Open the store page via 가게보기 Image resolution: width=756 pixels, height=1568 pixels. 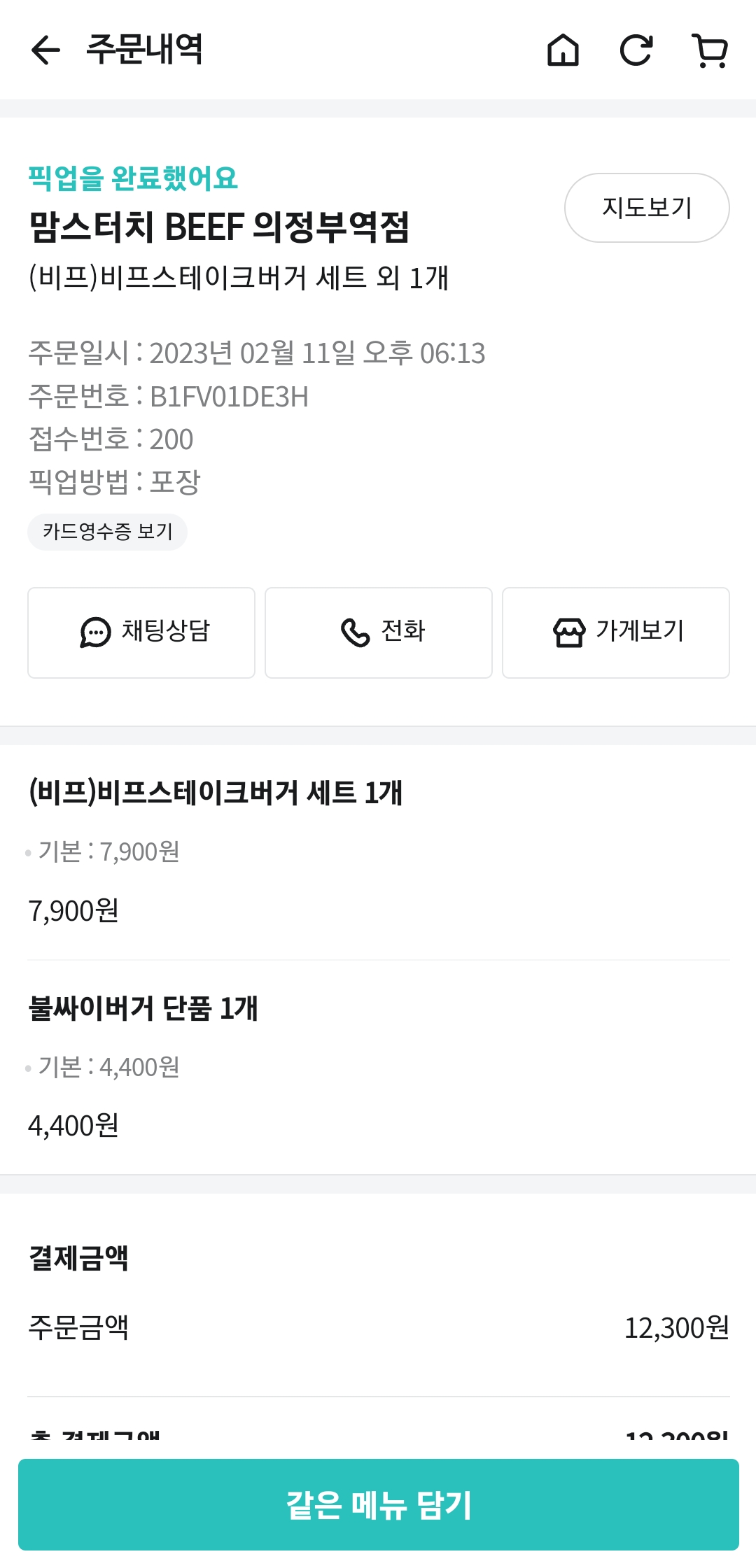click(x=616, y=633)
